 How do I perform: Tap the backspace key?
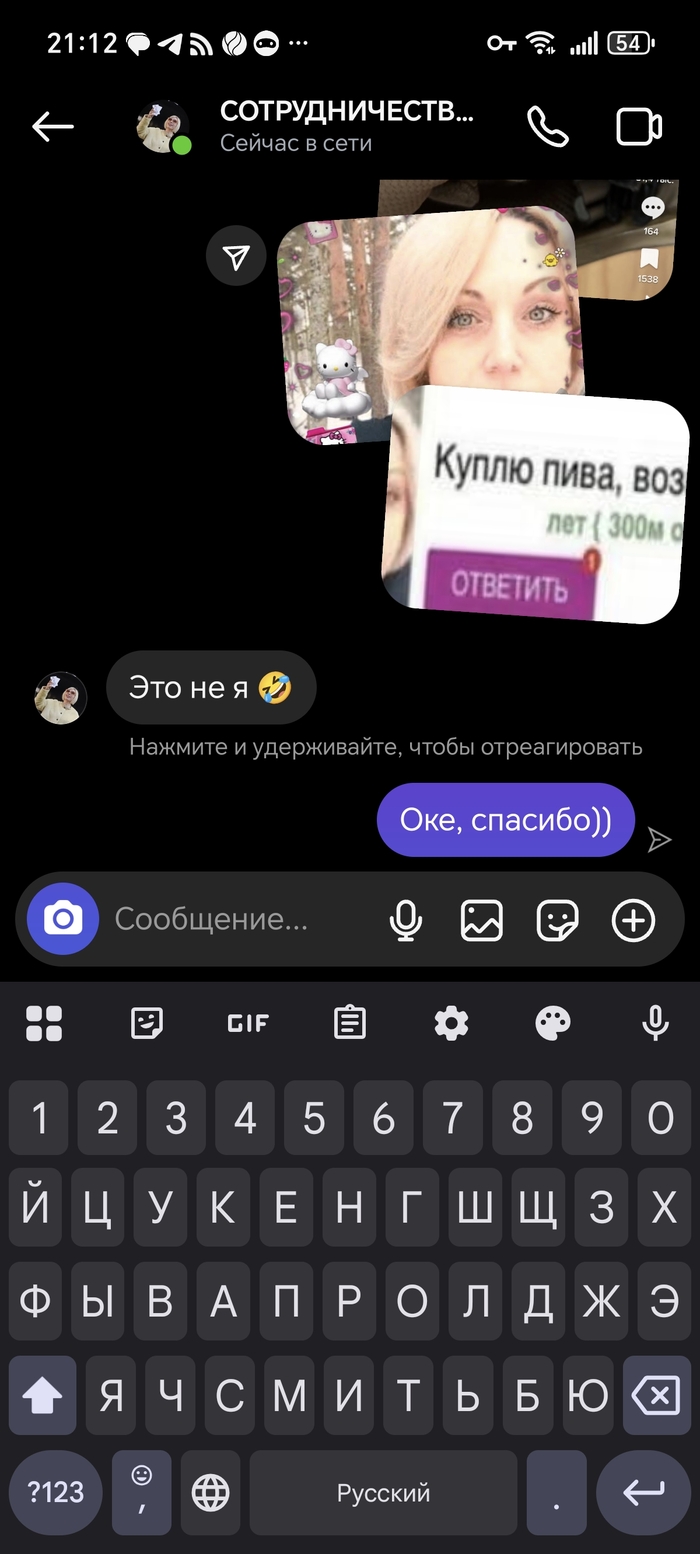(657, 1395)
